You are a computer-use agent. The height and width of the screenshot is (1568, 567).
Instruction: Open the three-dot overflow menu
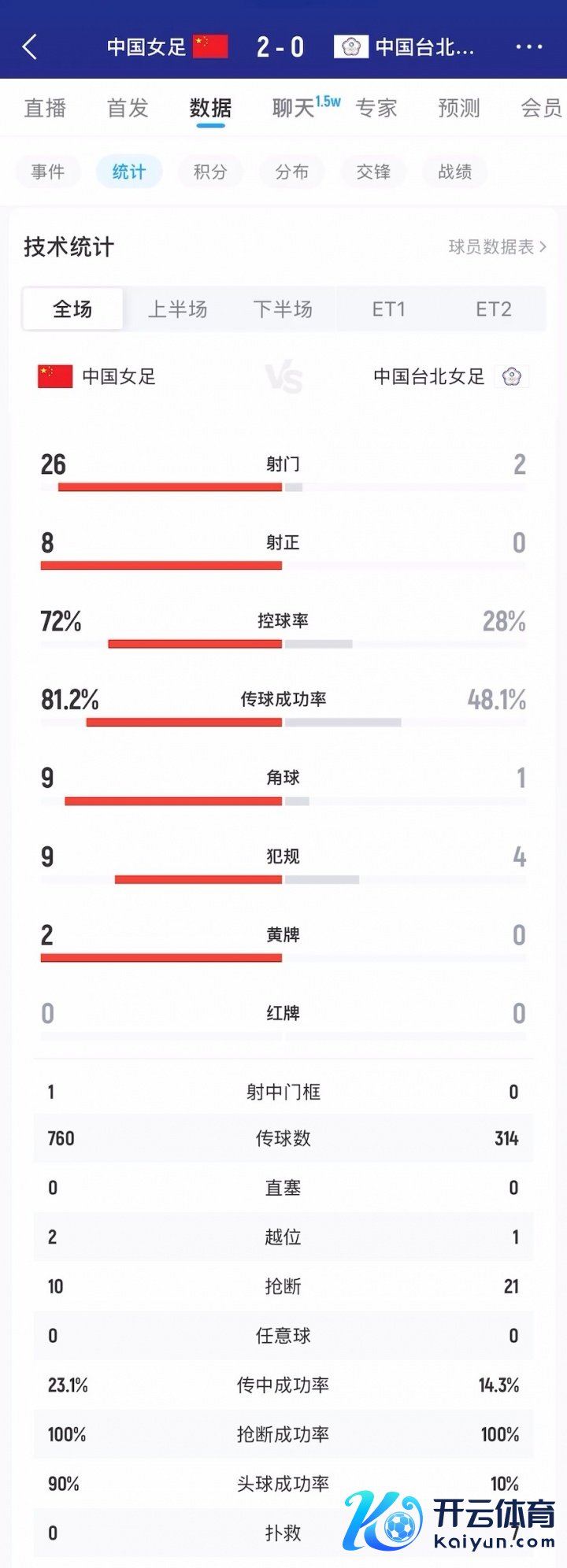click(528, 47)
